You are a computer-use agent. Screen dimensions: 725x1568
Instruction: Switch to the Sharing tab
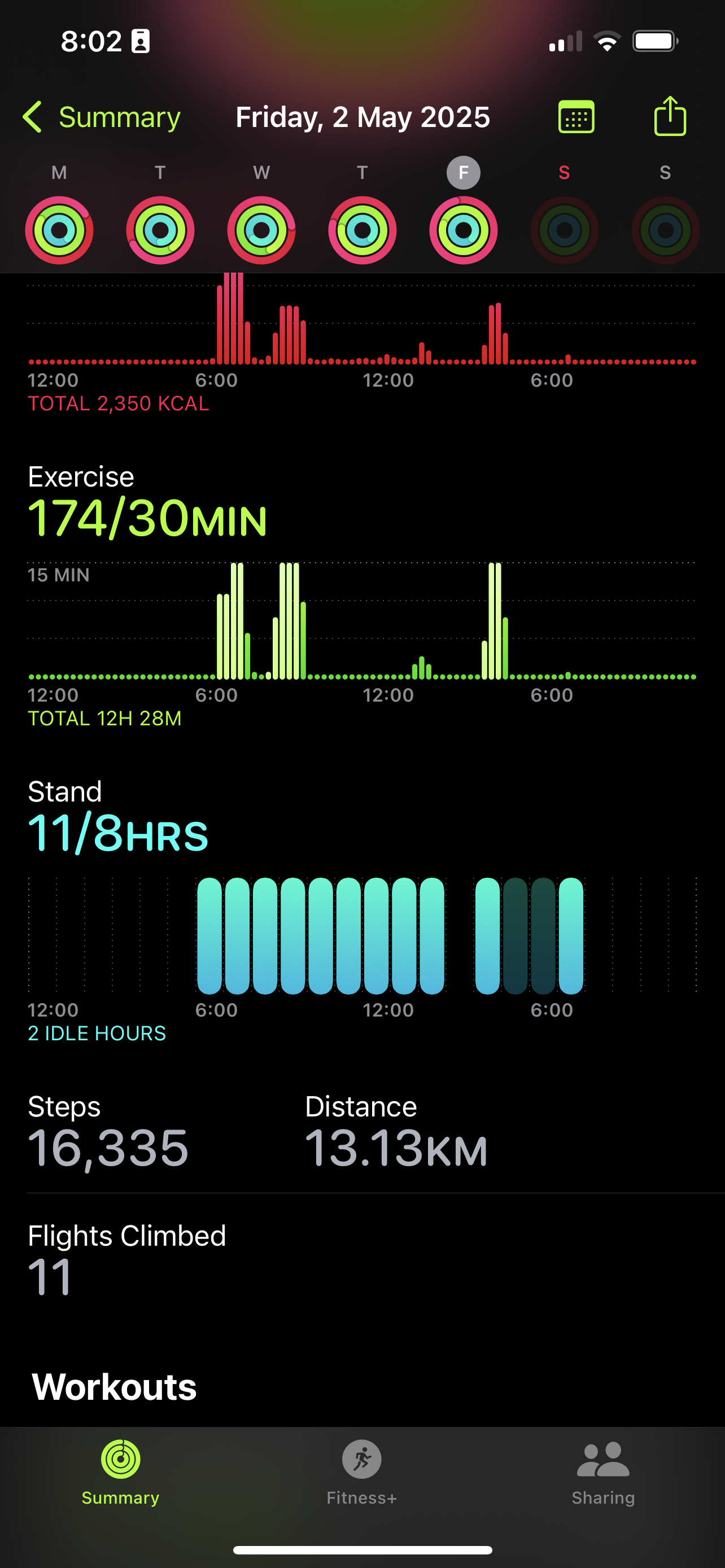[x=603, y=1473]
